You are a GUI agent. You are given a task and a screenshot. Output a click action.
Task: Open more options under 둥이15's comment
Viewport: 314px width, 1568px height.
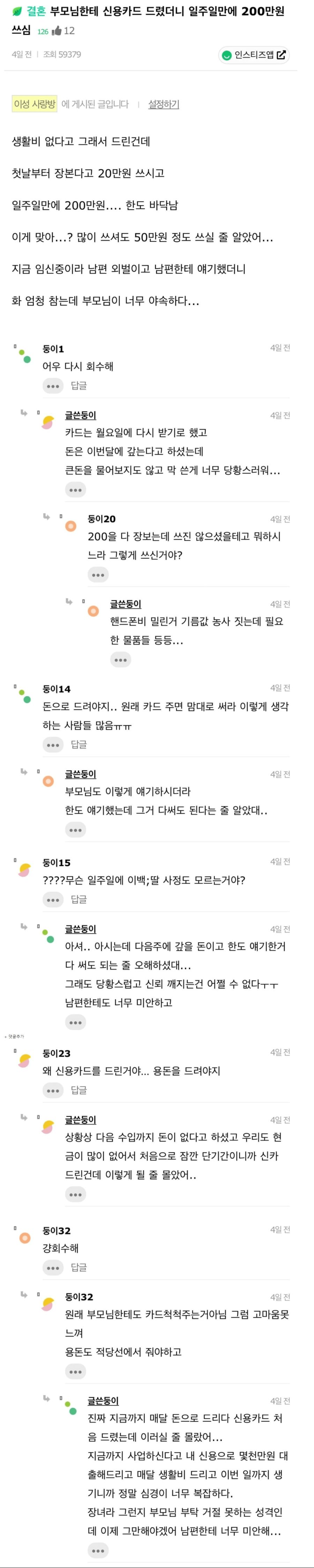point(53,899)
